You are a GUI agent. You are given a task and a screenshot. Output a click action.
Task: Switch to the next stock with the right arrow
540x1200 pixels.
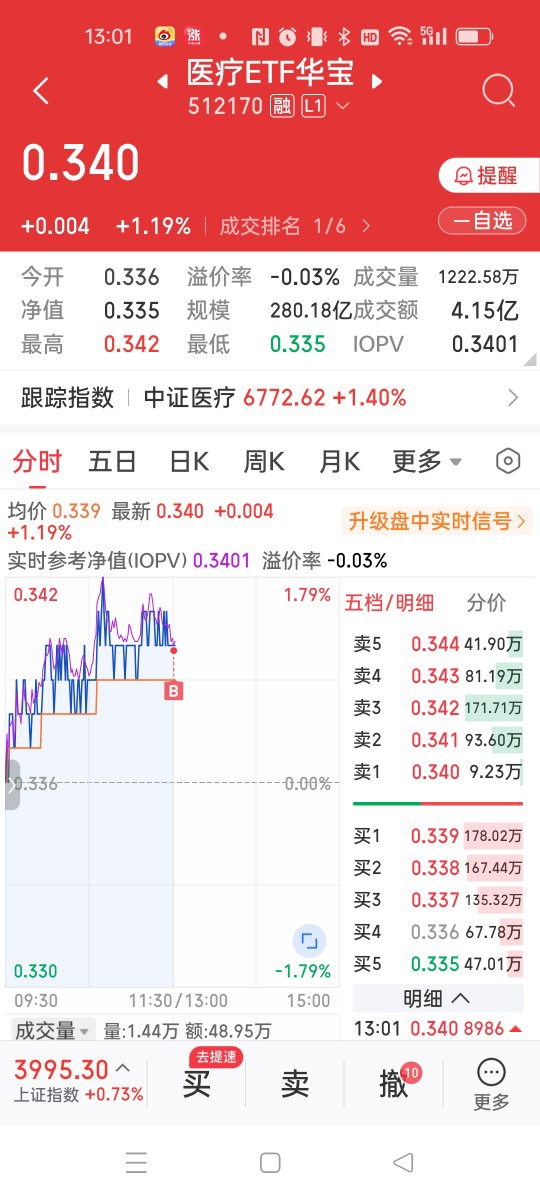(376, 81)
